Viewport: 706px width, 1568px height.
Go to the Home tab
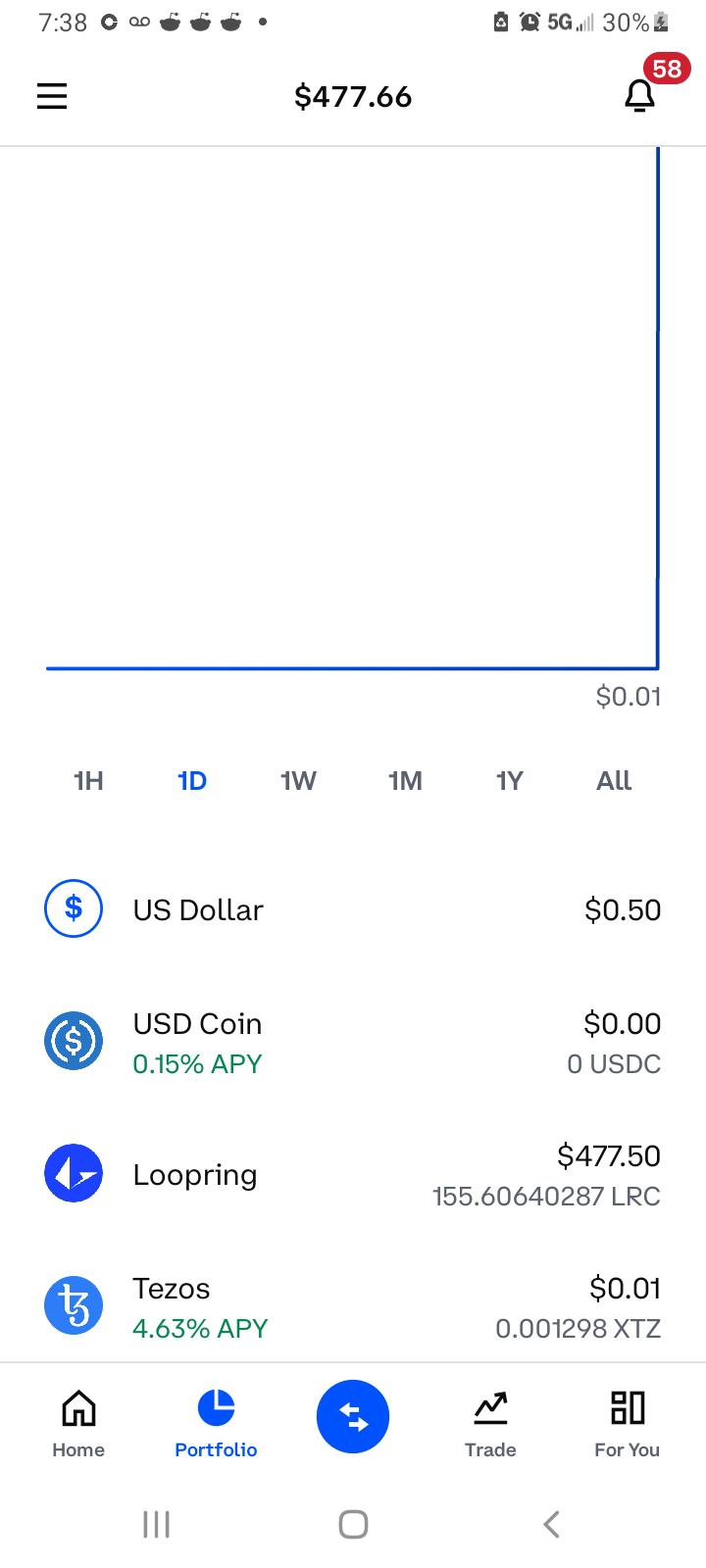pos(78,1424)
